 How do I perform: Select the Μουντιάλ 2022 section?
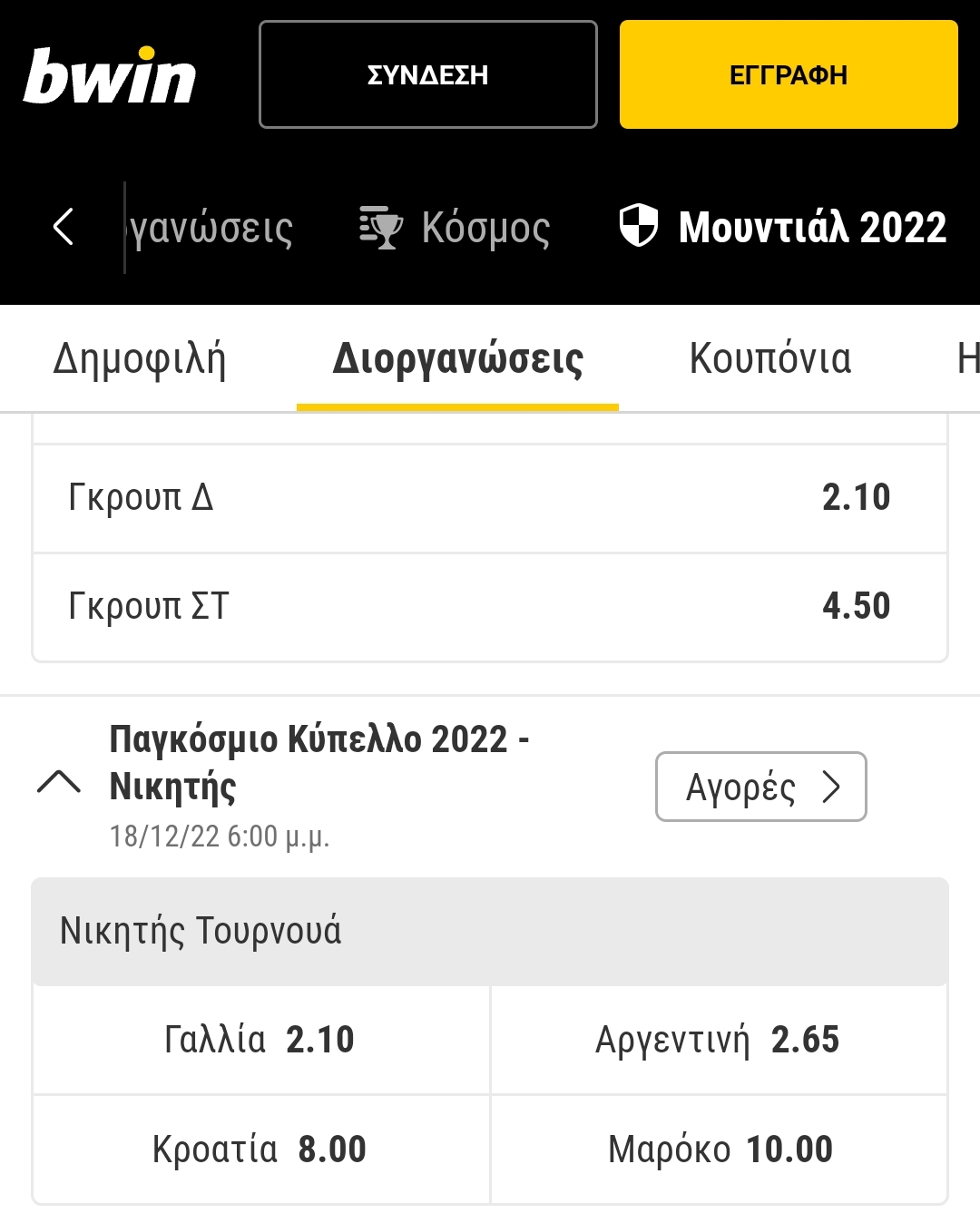point(784,227)
